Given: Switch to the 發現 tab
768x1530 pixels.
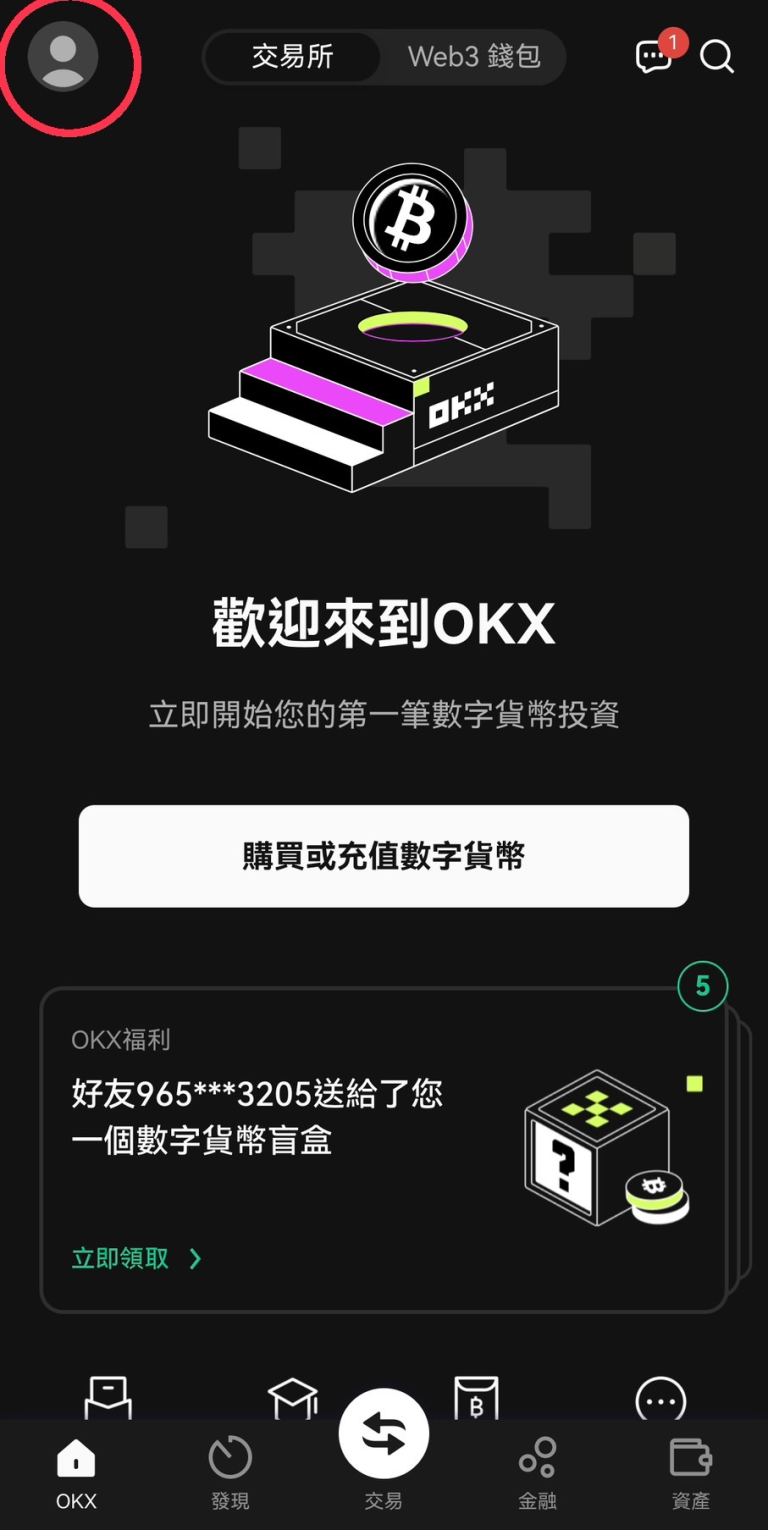Looking at the screenshot, I should [230, 1472].
